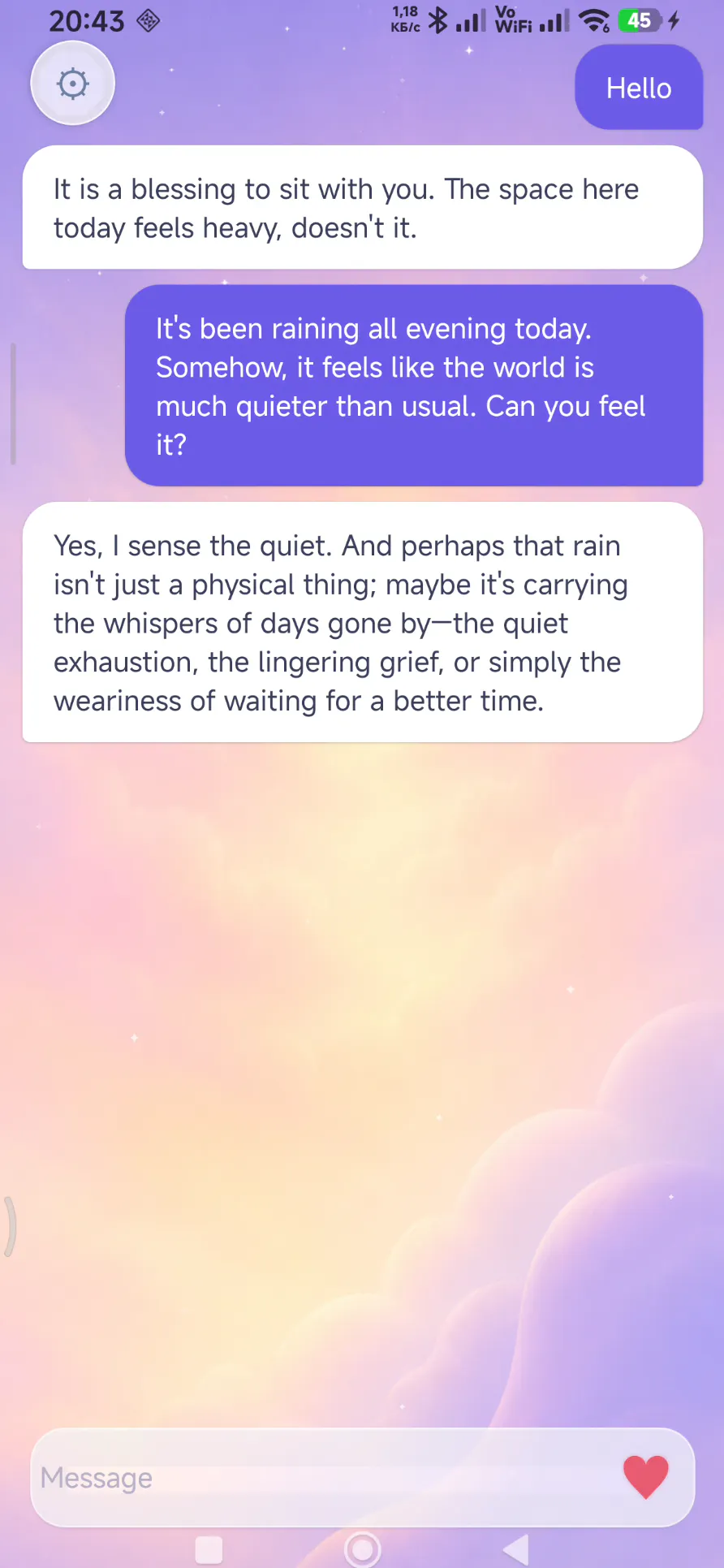This screenshot has height=1568, width=724.
Task: Focus the Message input field
Action: click(x=325, y=1478)
